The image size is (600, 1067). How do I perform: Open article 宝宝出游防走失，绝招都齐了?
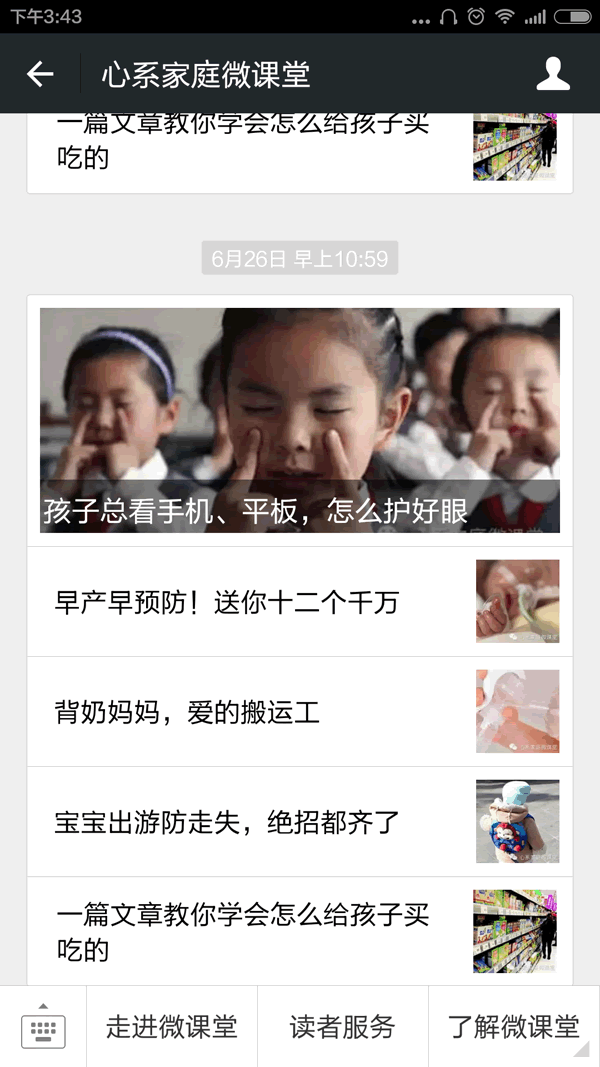pyautogui.click(x=299, y=822)
